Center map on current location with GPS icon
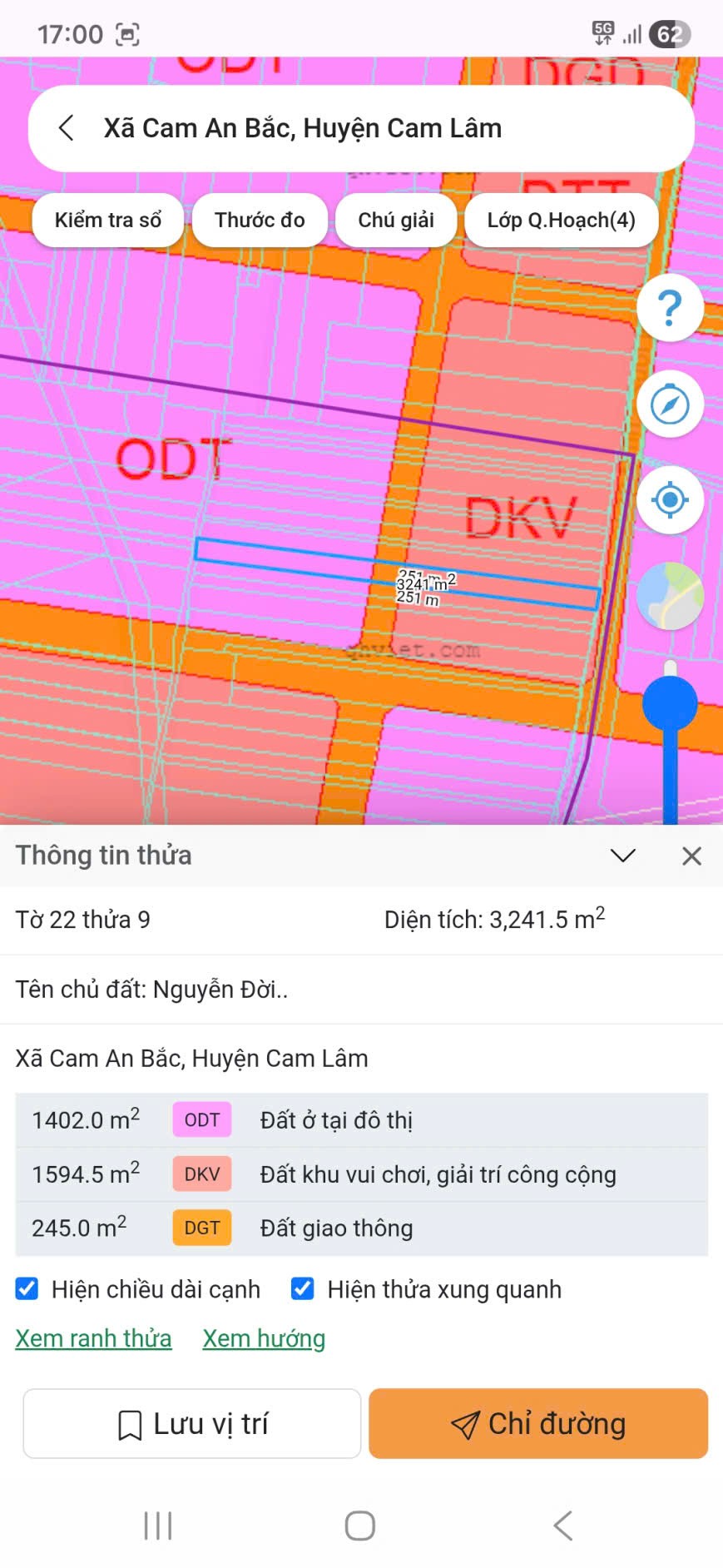Viewport: 723px width, 1568px height. pyautogui.click(x=670, y=499)
